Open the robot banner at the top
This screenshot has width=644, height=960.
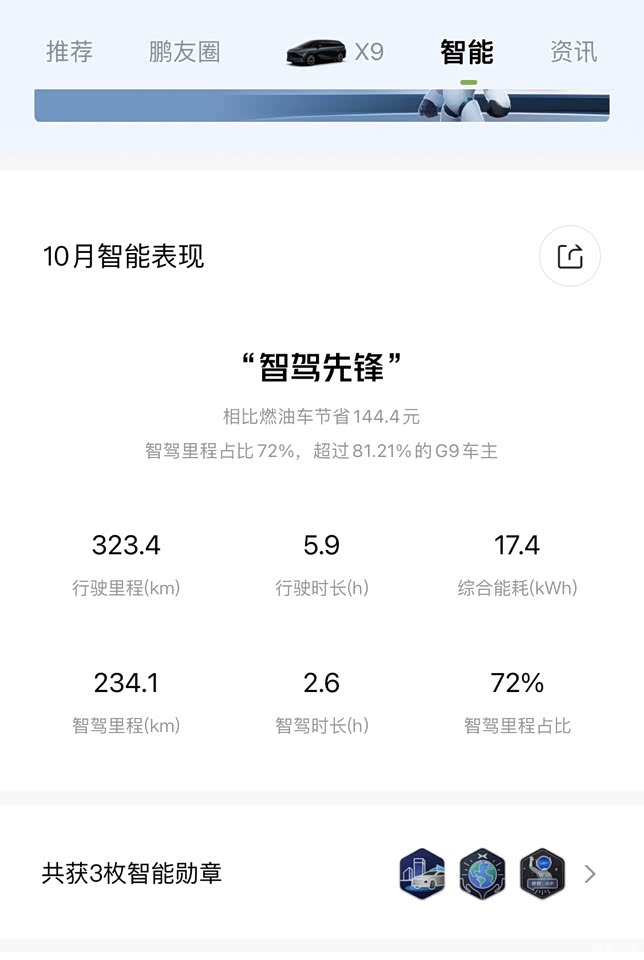tap(321, 106)
